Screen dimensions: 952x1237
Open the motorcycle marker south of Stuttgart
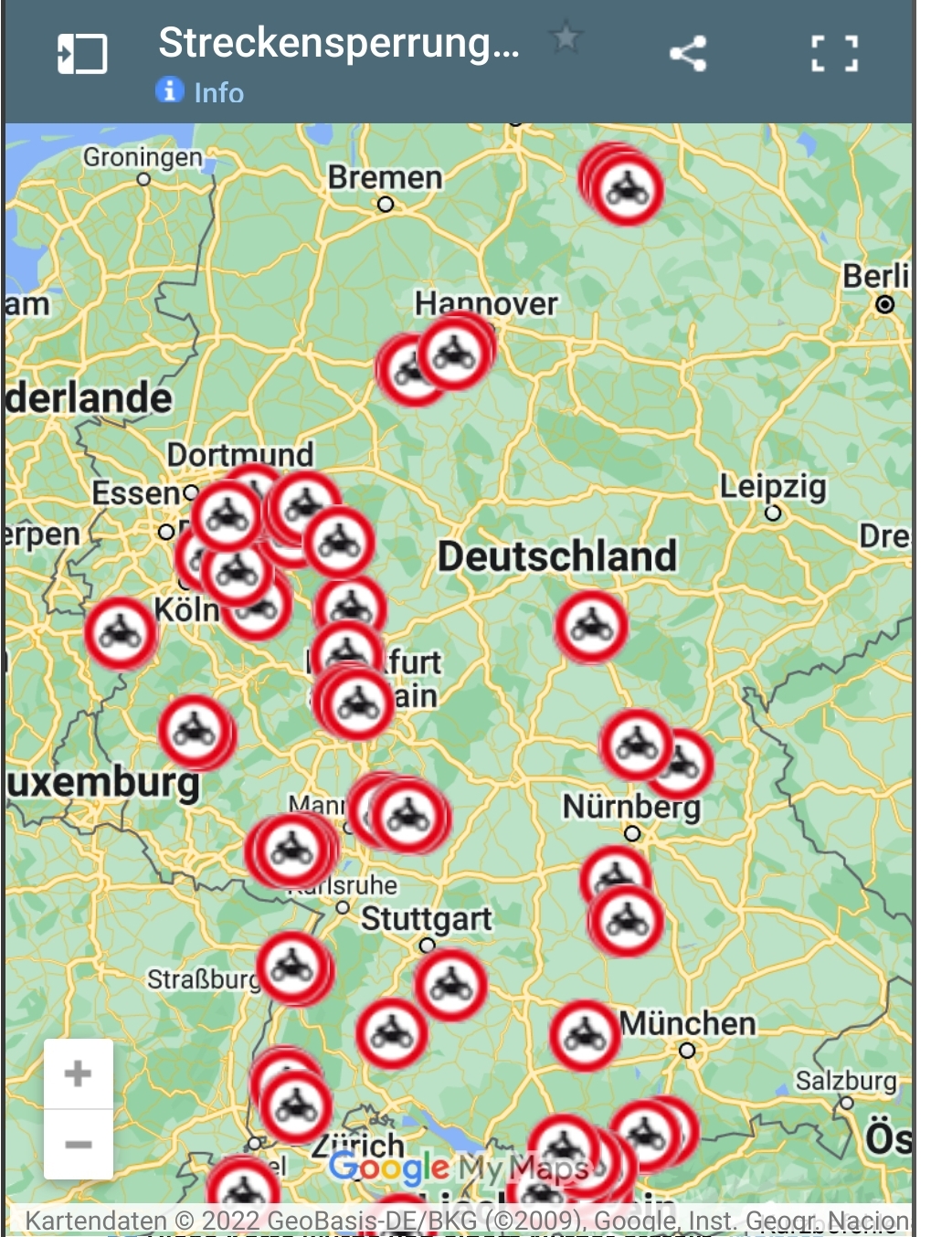[x=450, y=985]
